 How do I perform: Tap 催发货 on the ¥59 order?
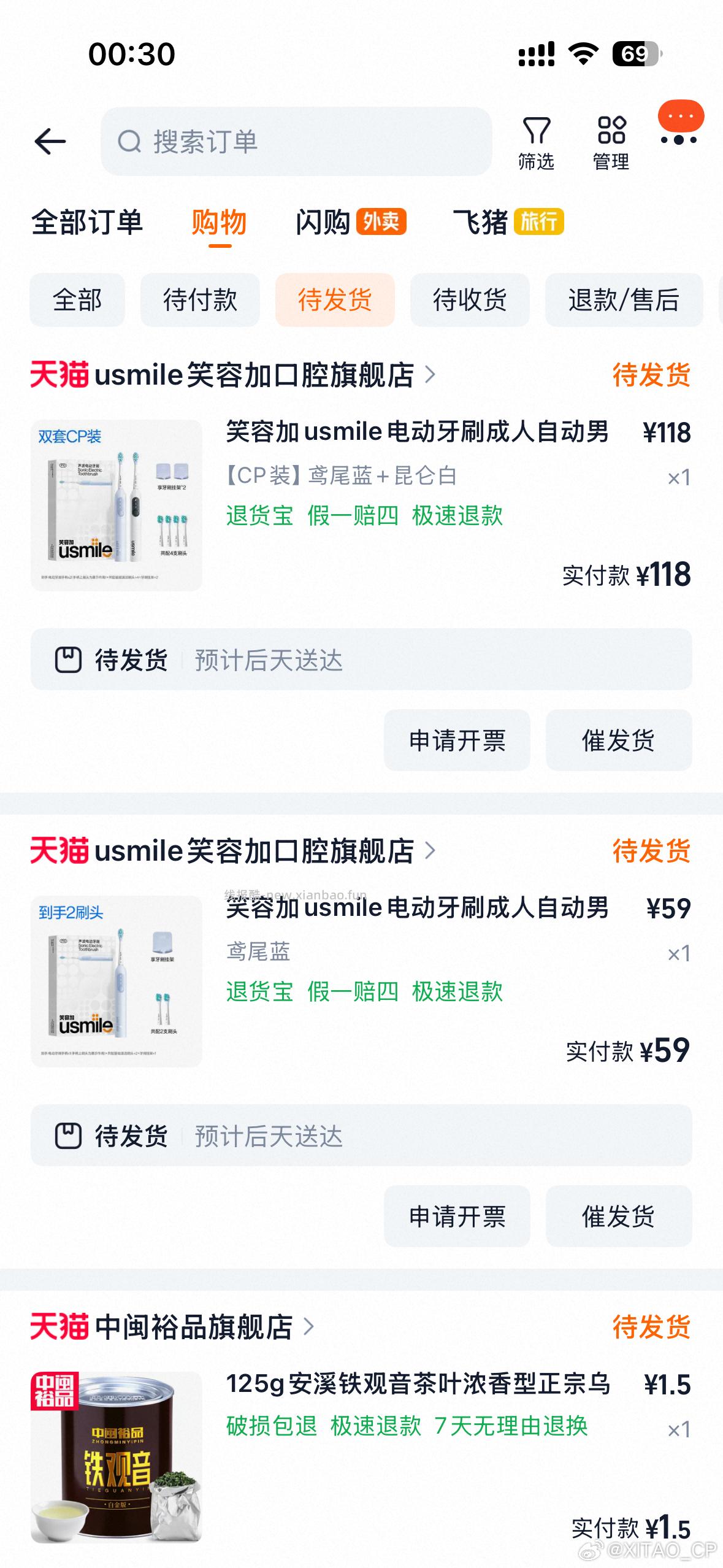coord(619,1217)
